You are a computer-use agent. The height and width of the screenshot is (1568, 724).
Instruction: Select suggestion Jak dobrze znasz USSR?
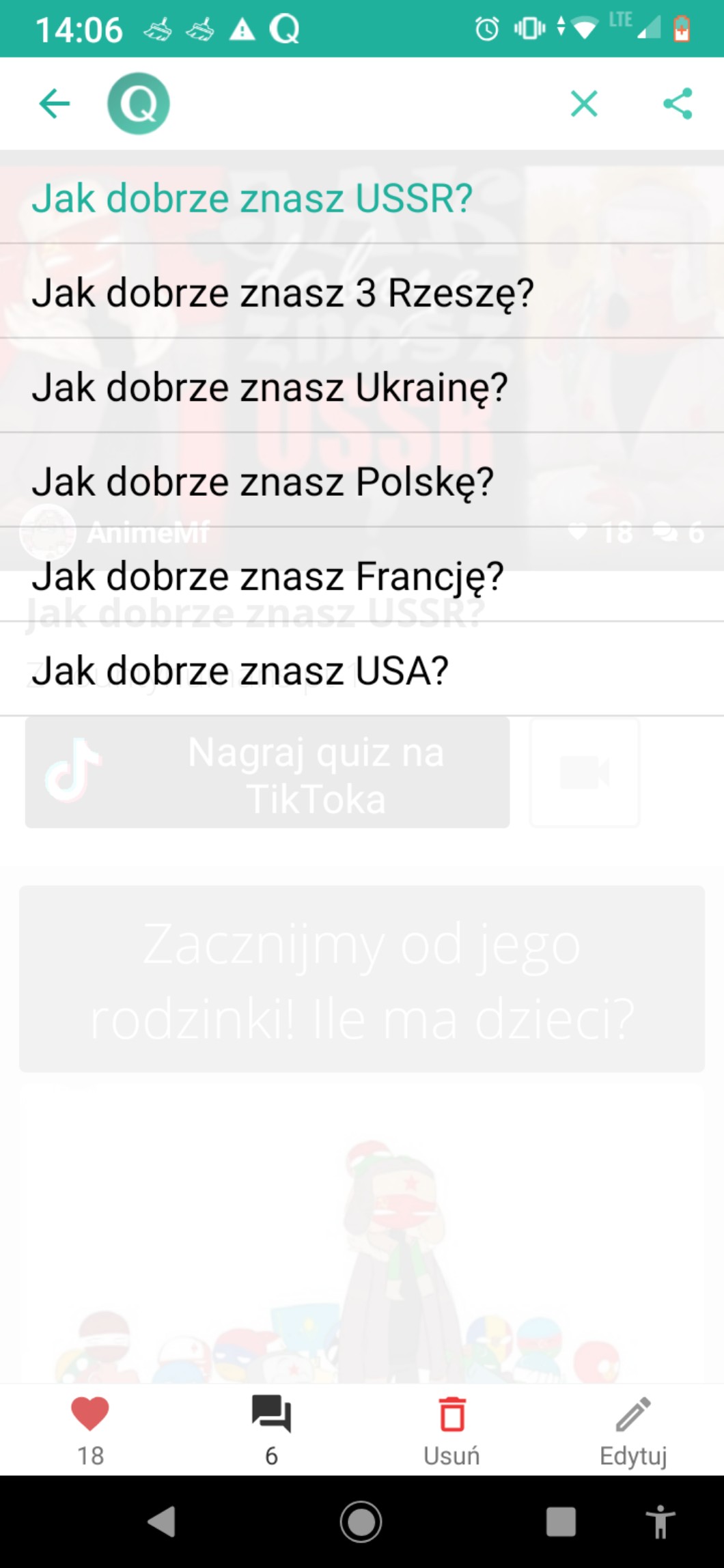point(362,197)
